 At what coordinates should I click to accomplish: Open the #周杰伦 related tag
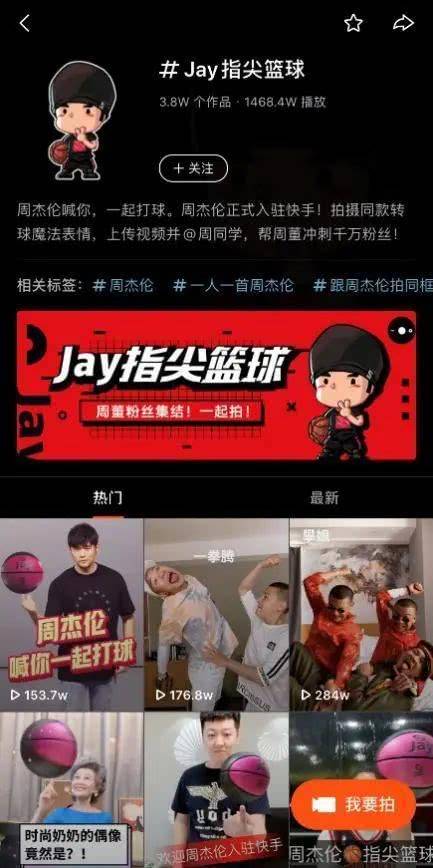pos(123,286)
